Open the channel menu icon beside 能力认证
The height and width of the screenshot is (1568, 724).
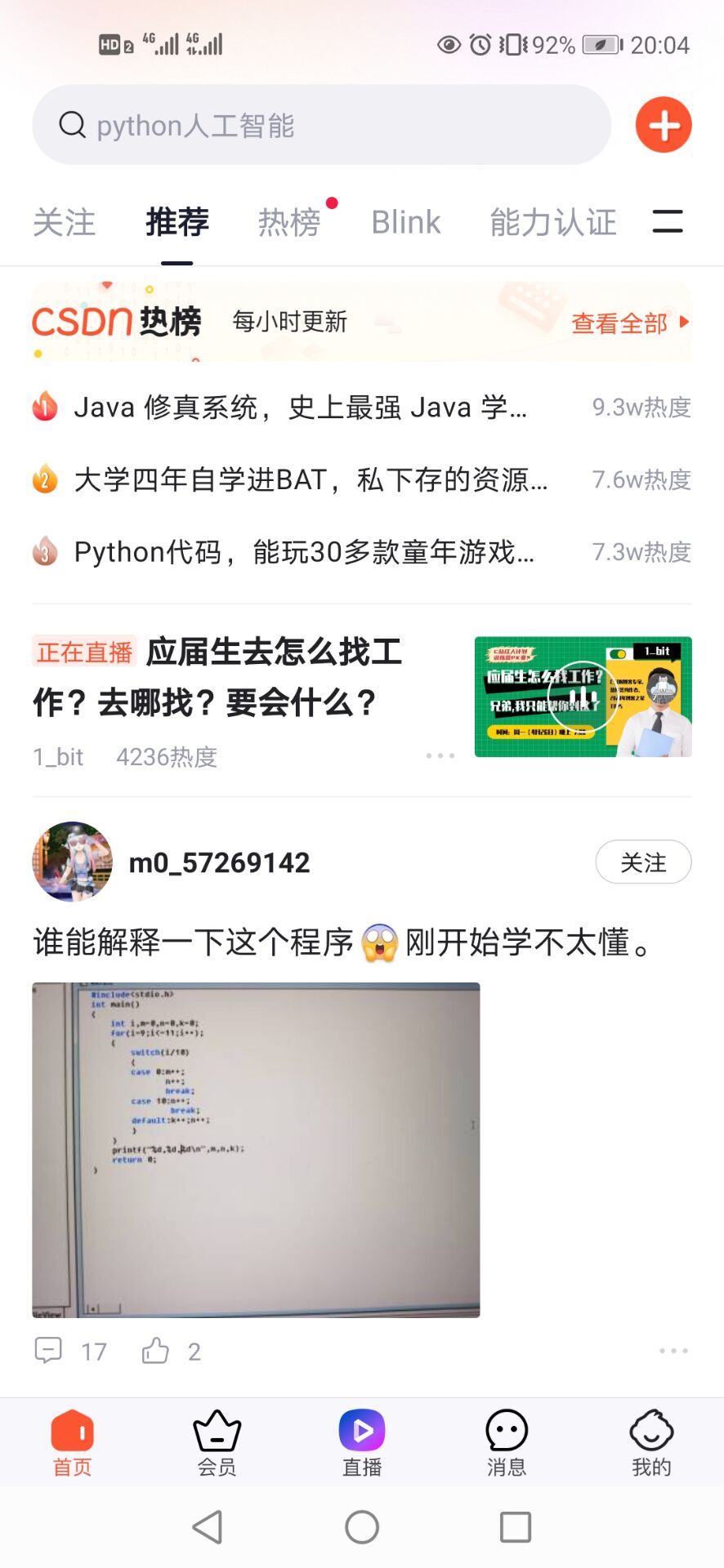click(x=668, y=221)
